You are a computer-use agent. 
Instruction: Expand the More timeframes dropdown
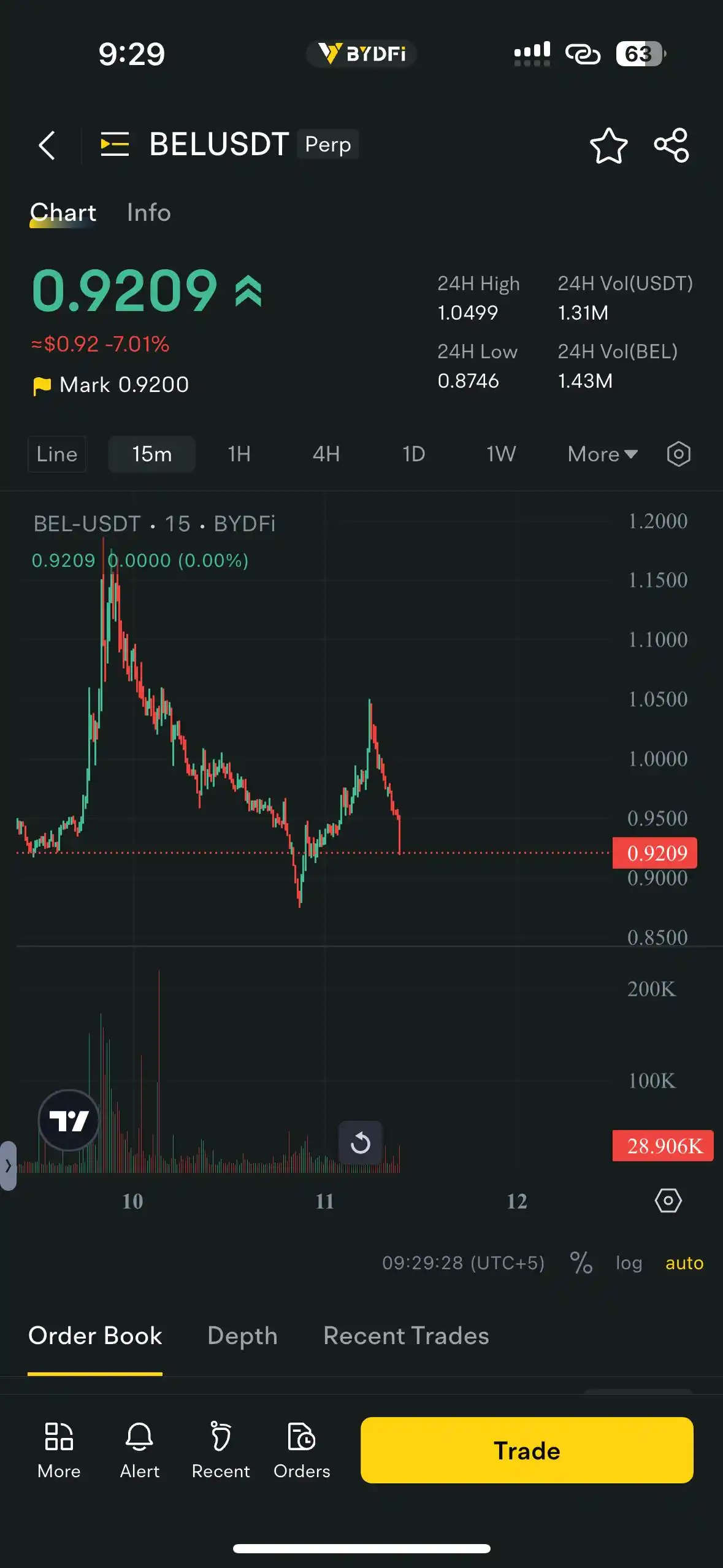(x=602, y=455)
